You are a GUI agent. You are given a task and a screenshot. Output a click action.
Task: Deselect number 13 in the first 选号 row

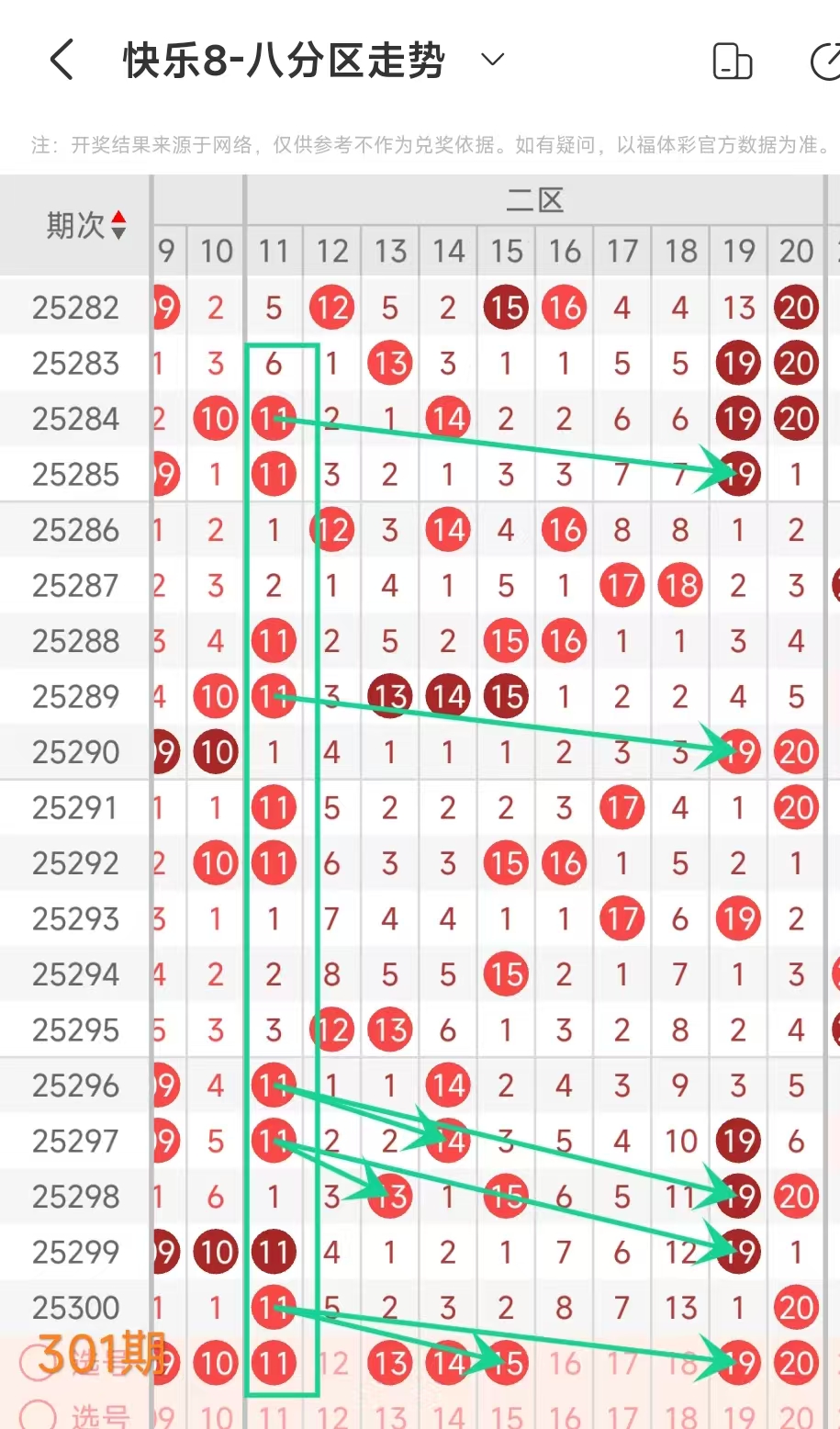point(390,1363)
